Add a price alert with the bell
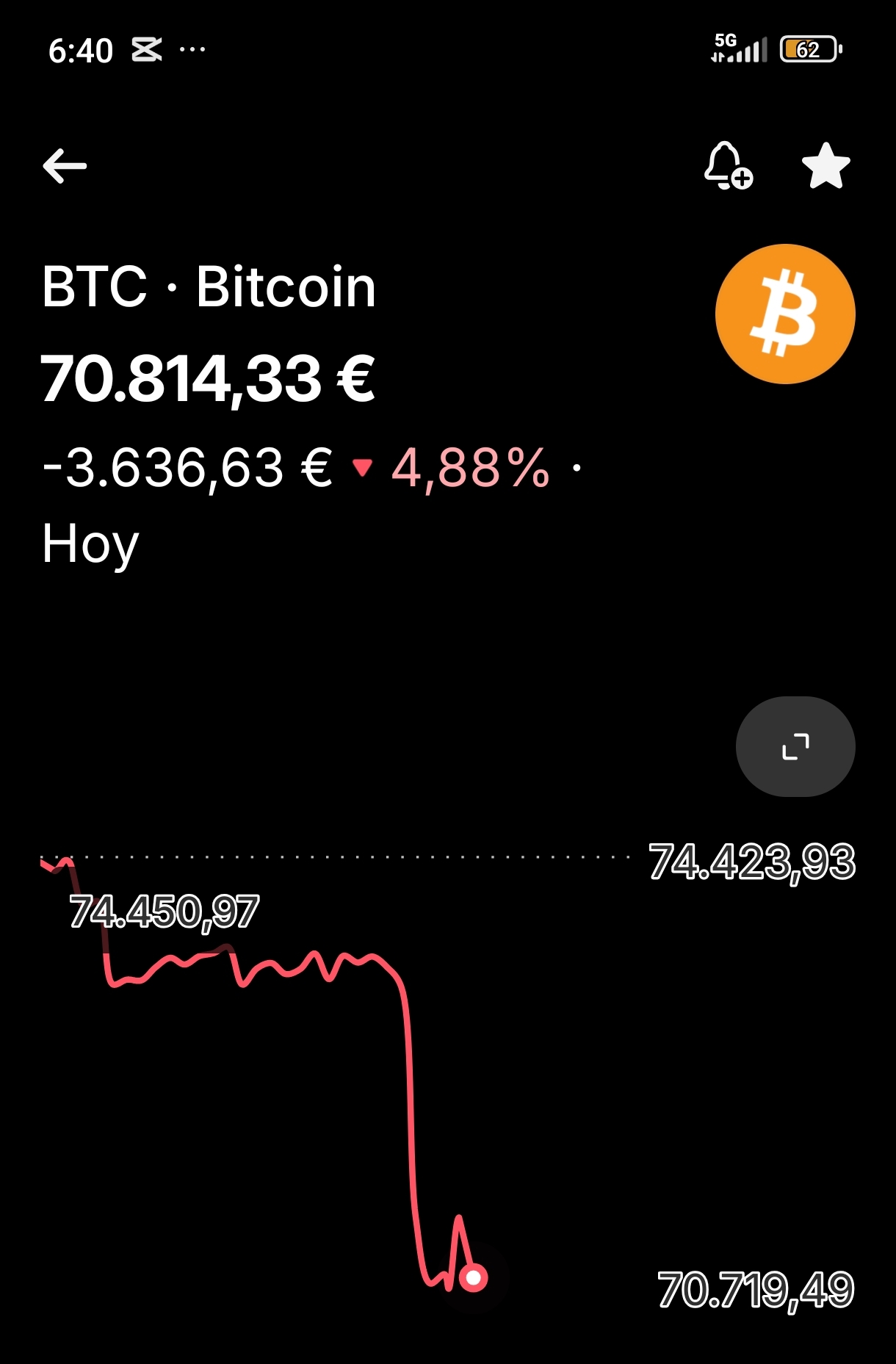896x1364 pixels. (x=727, y=166)
